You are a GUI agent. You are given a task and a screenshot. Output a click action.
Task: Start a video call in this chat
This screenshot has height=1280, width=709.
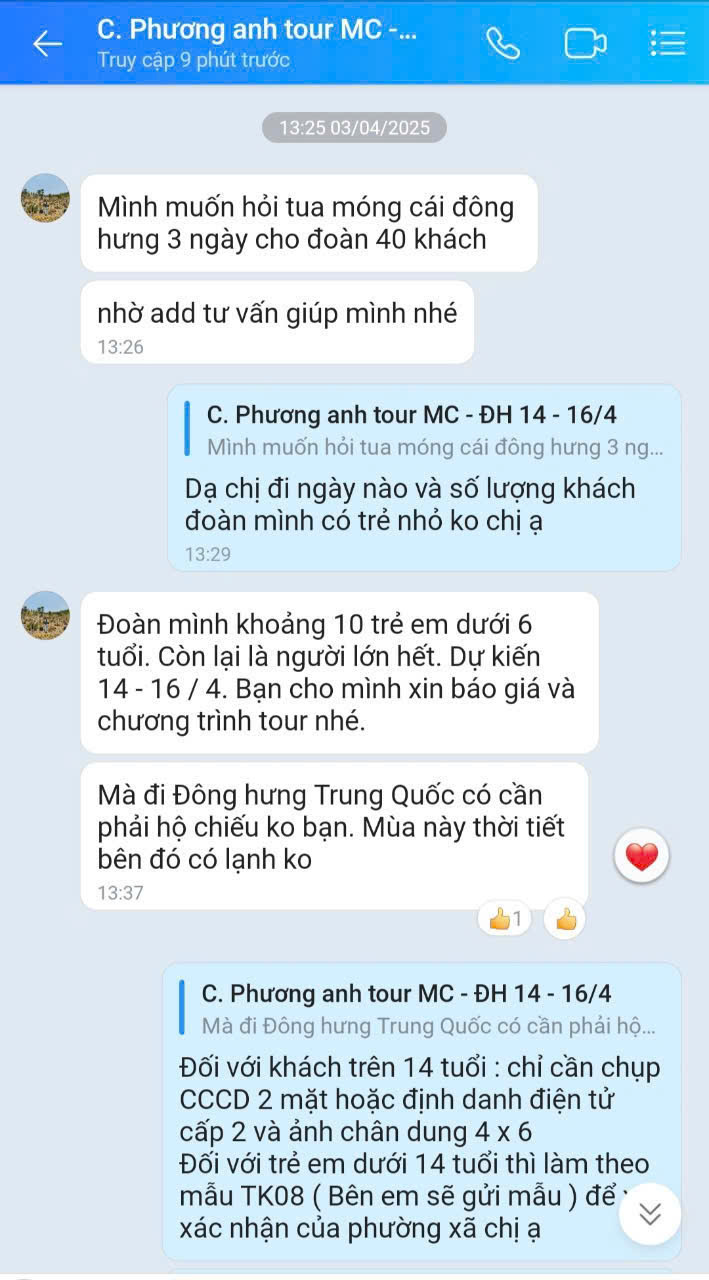pos(585,43)
